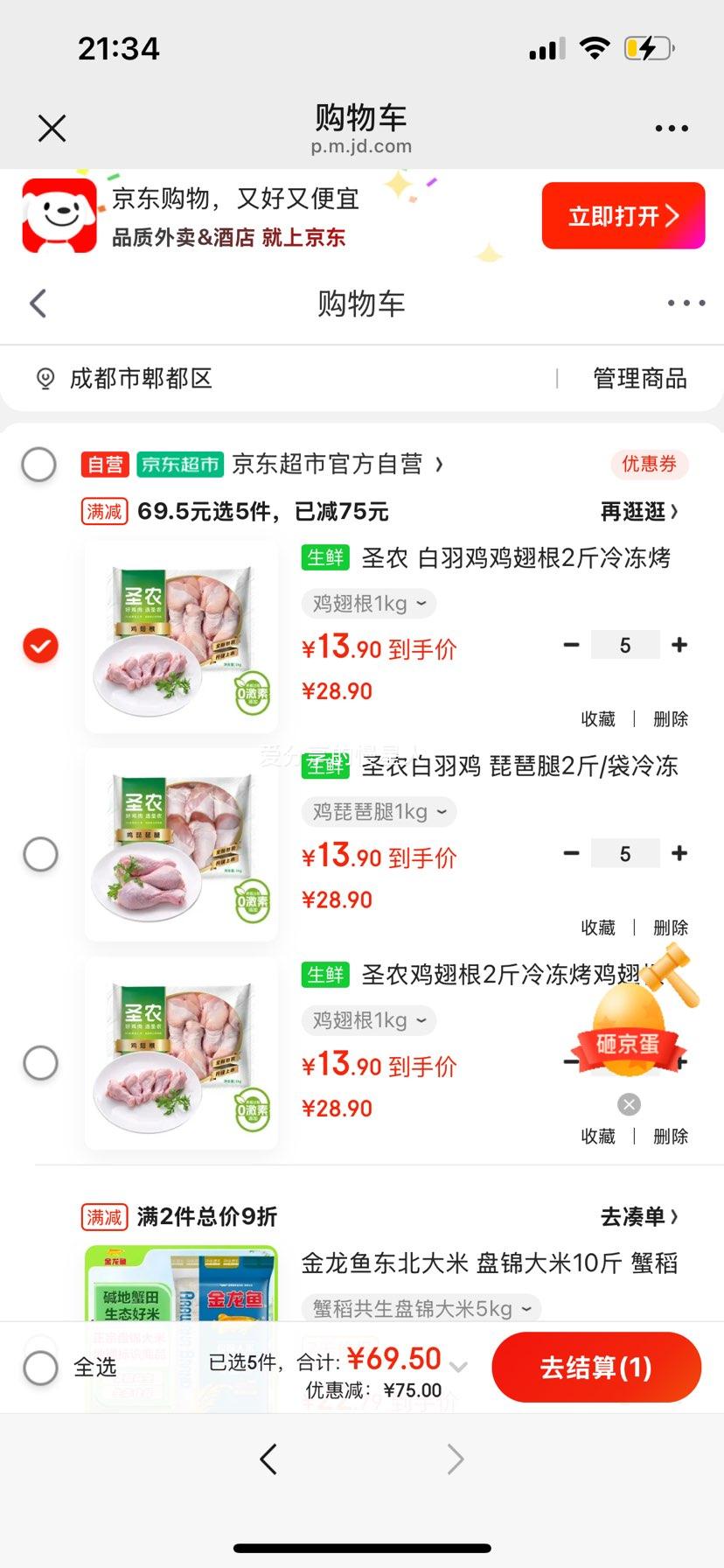The width and height of the screenshot is (724, 1568).
Task: Select the 圣农白羽鸡琵琶腿 item checkbox
Action: (40, 854)
